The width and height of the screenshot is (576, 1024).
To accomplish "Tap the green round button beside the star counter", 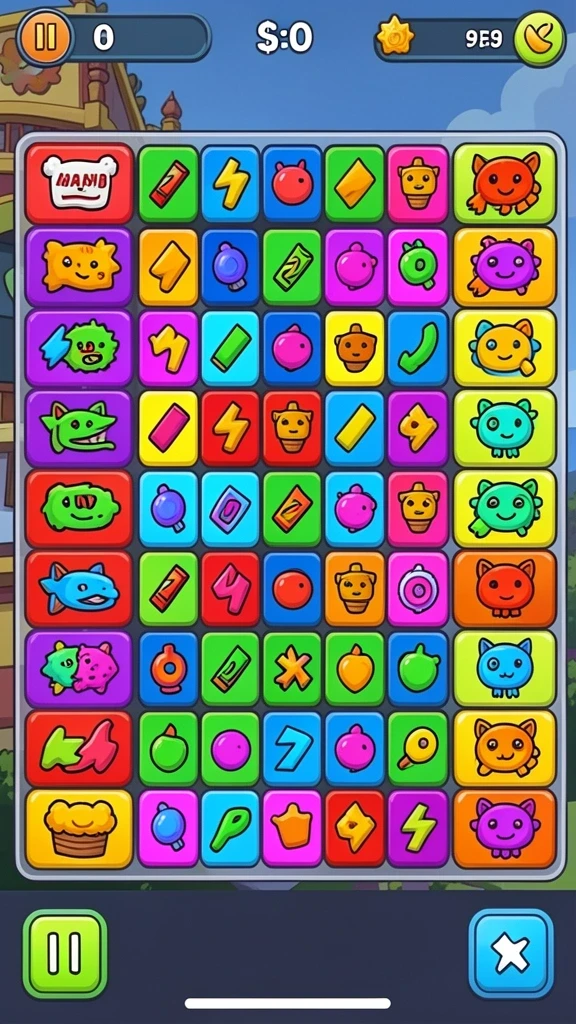I will click(539, 39).
